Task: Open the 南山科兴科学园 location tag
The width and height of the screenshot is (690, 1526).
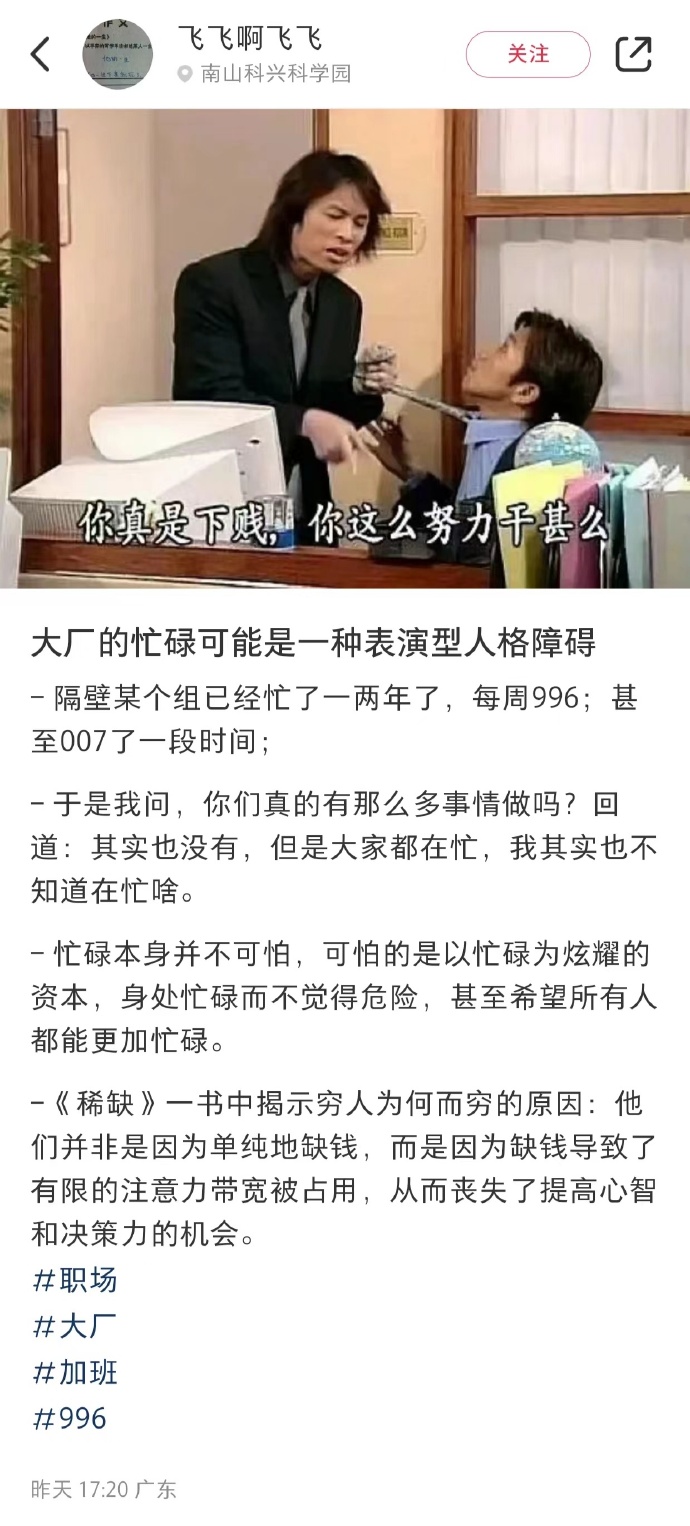Action: pos(275,75)
